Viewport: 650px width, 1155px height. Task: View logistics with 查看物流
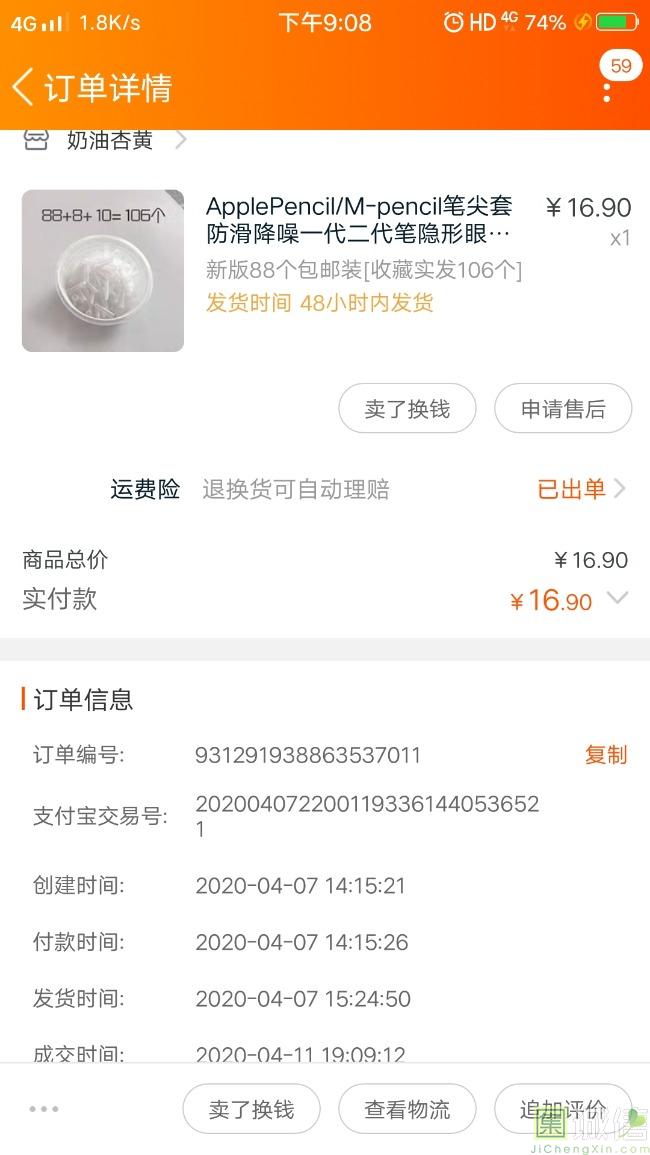(407, 1109)
